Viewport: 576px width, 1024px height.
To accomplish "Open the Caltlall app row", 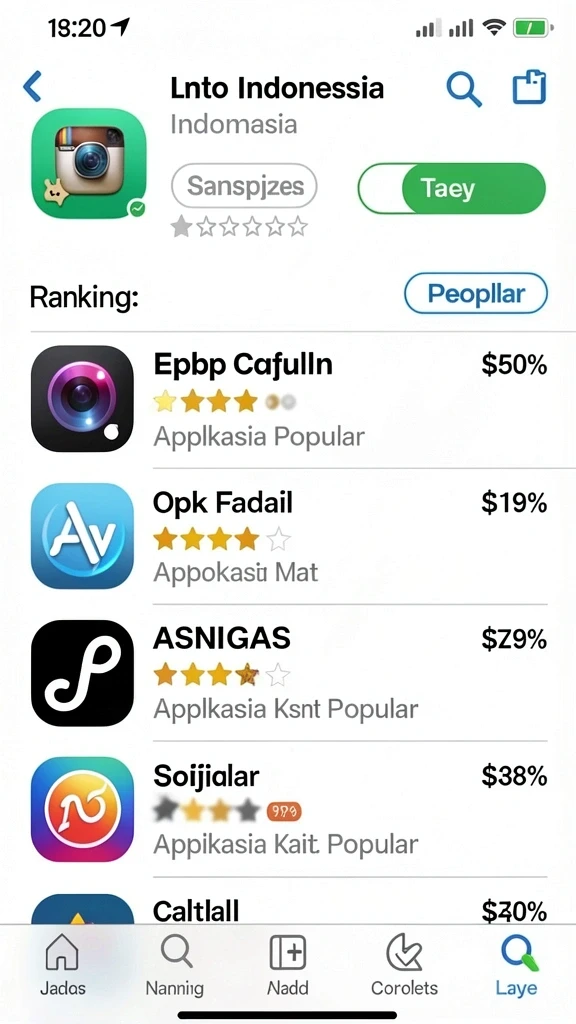I will [x=288, y=902].
